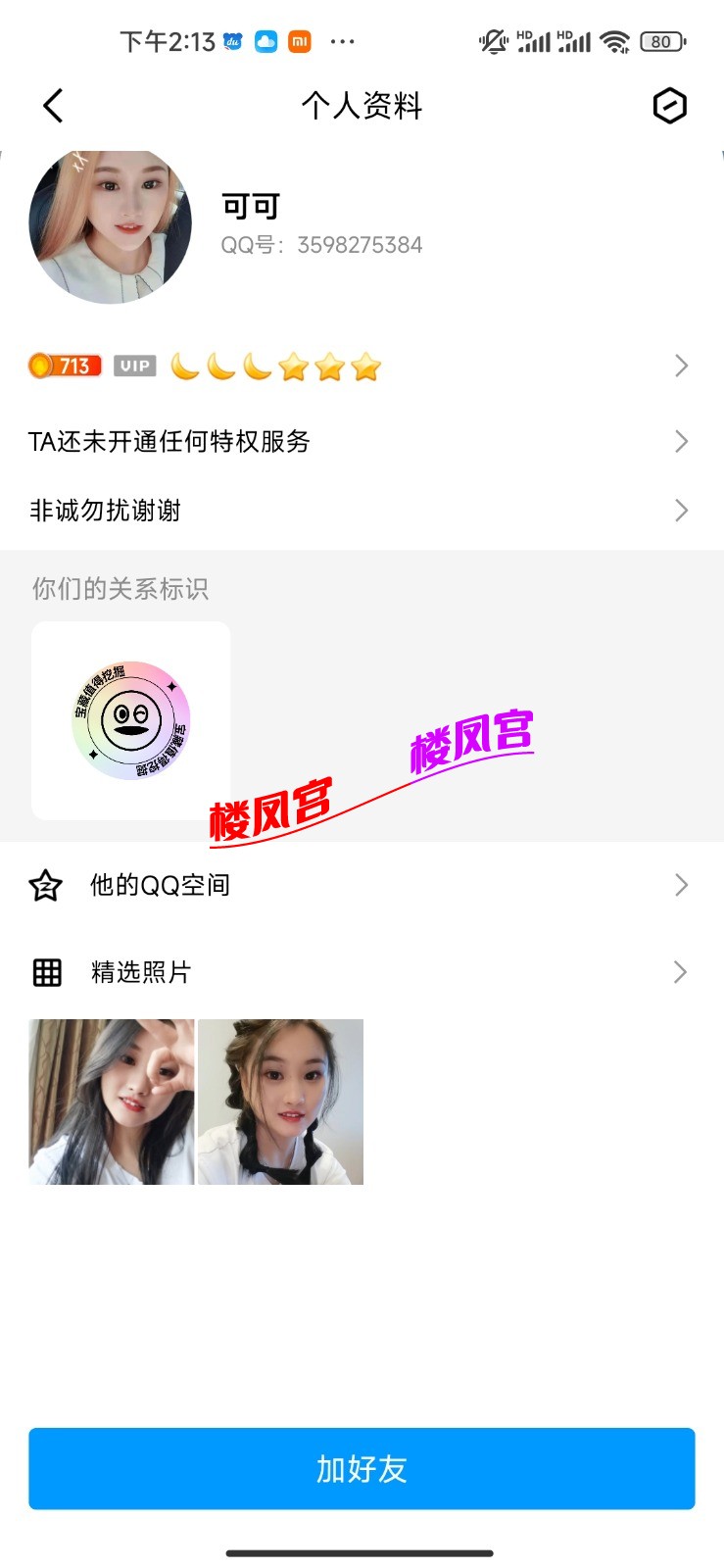Open the TA还未开通任何特权服务 row
The image size is (724, 1568).
[x=361, y=442]
